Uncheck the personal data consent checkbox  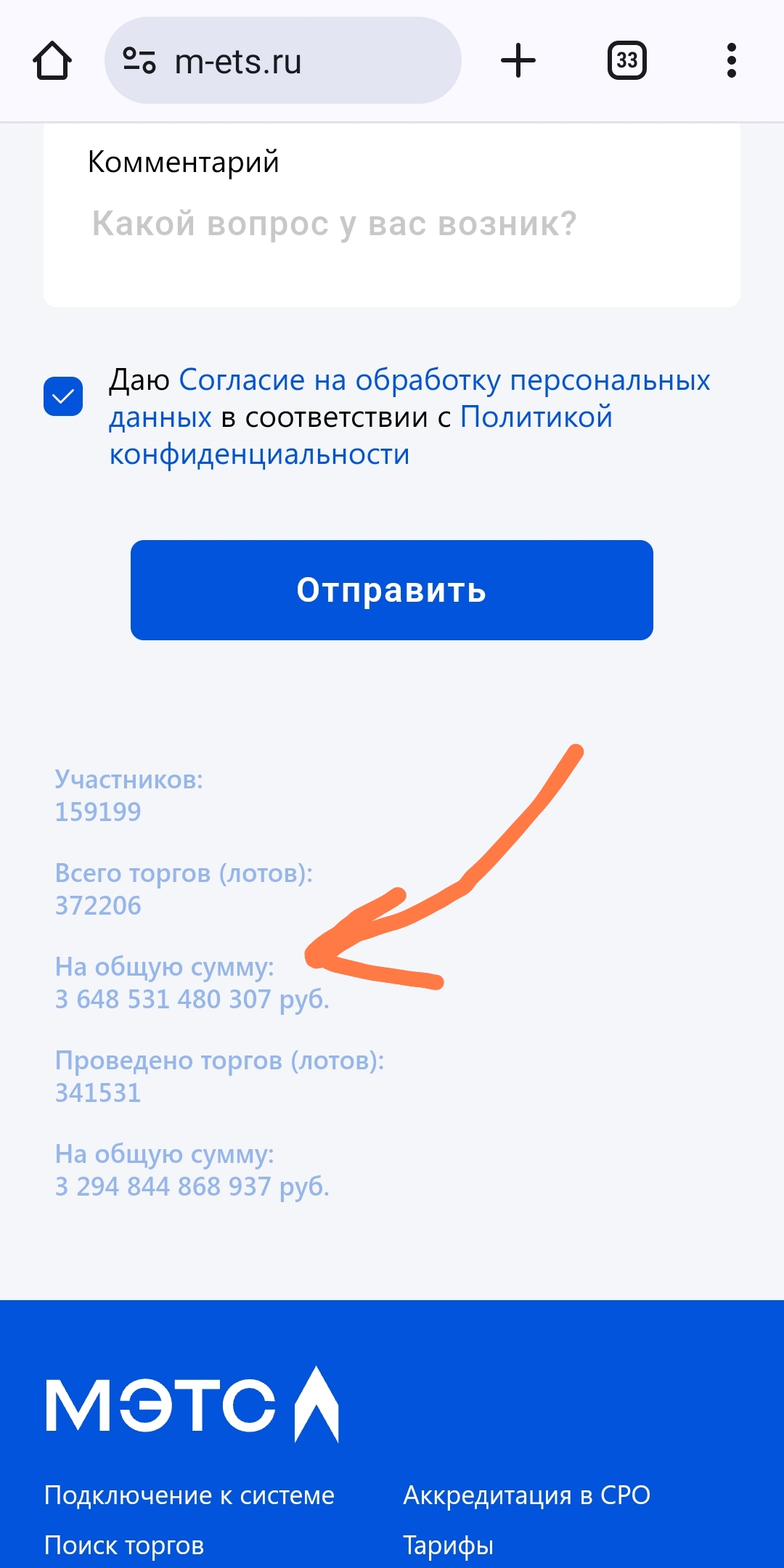click(63, 396)
